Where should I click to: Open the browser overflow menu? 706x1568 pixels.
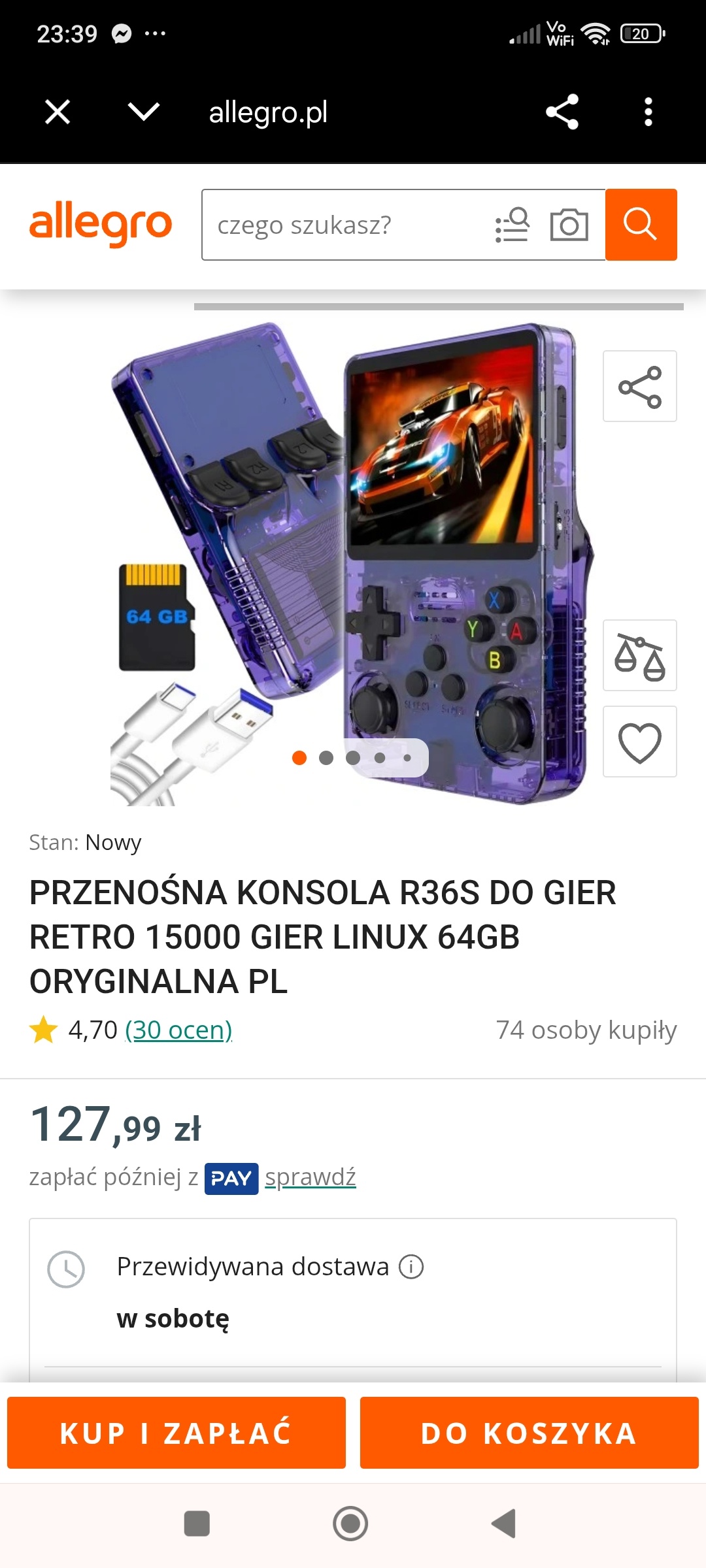(648, 112)
